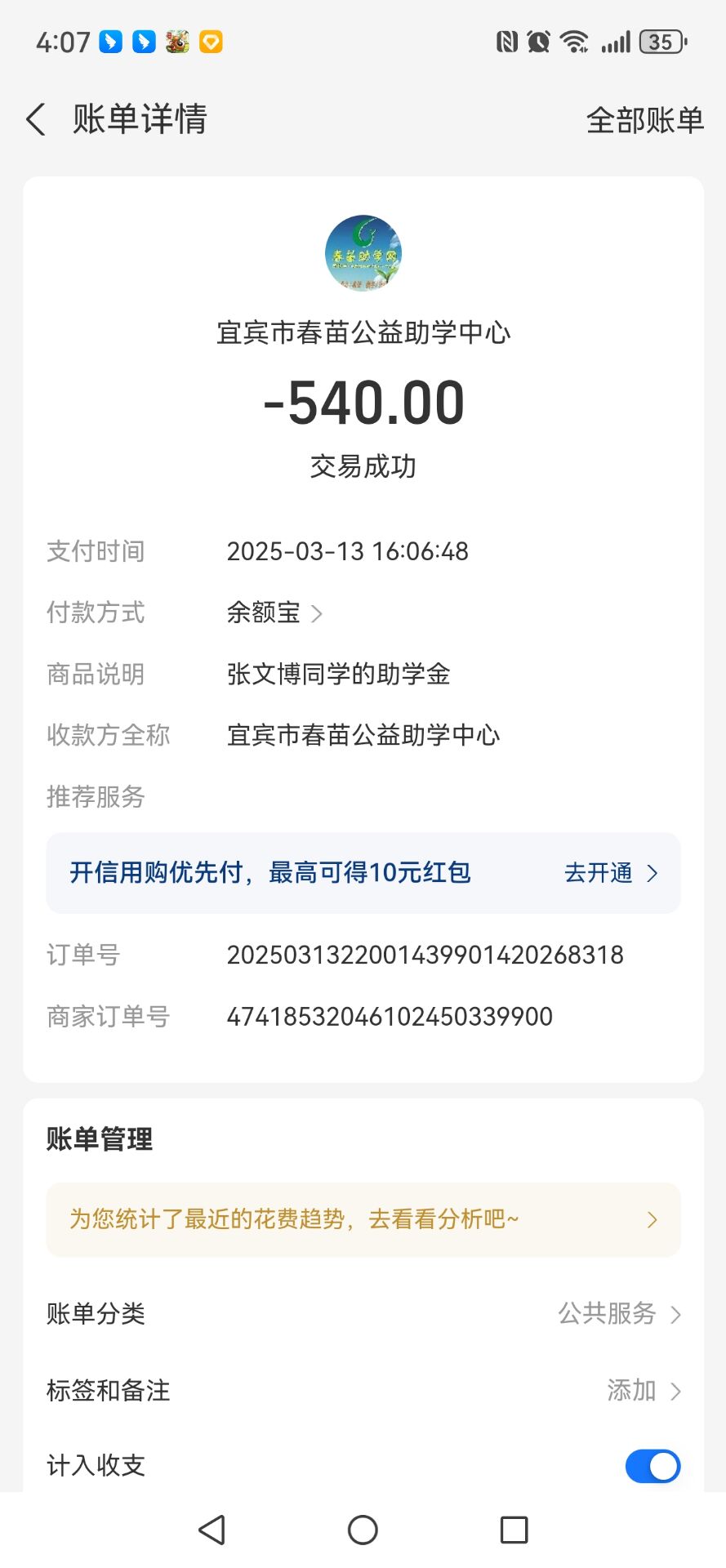Tap 去开通 for 信用购优先付

pos(610,873)
